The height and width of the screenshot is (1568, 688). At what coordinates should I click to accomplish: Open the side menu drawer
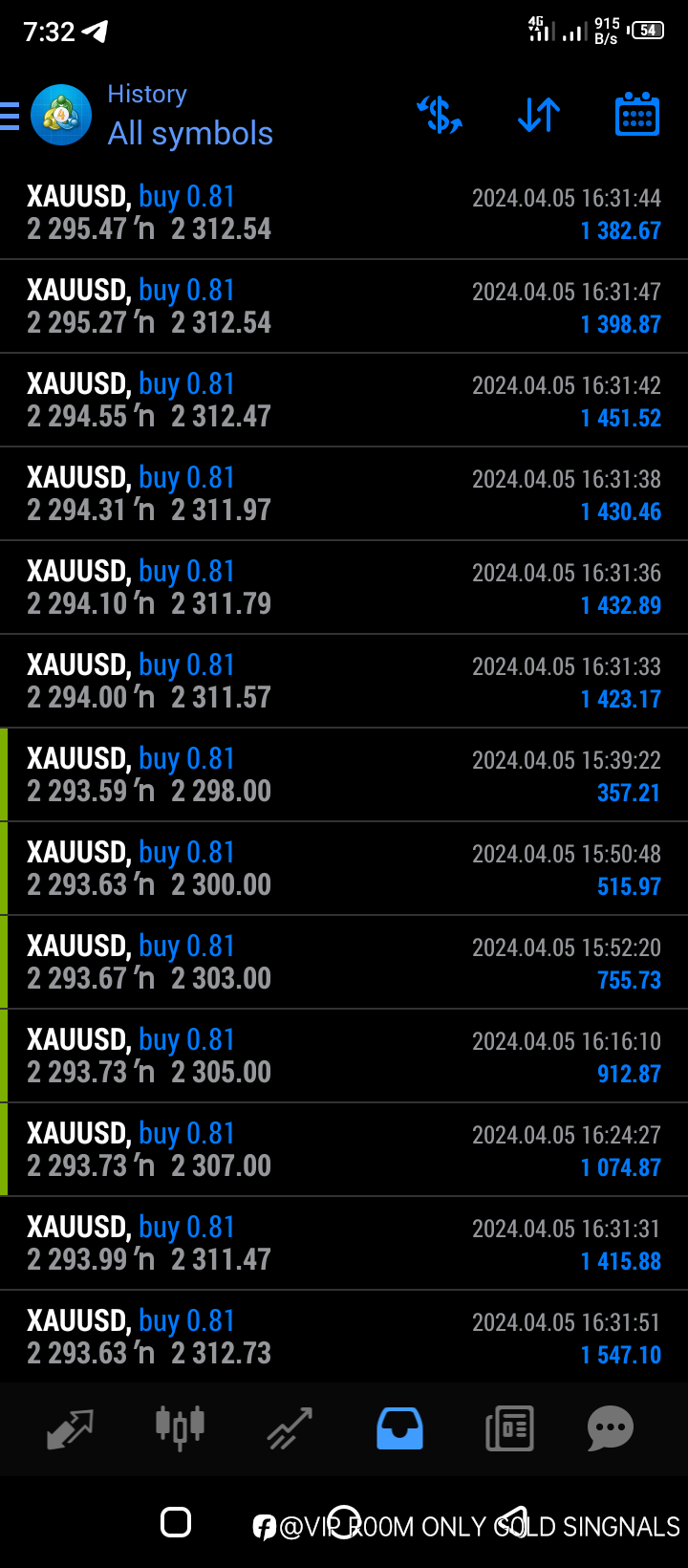pos(10,116)
